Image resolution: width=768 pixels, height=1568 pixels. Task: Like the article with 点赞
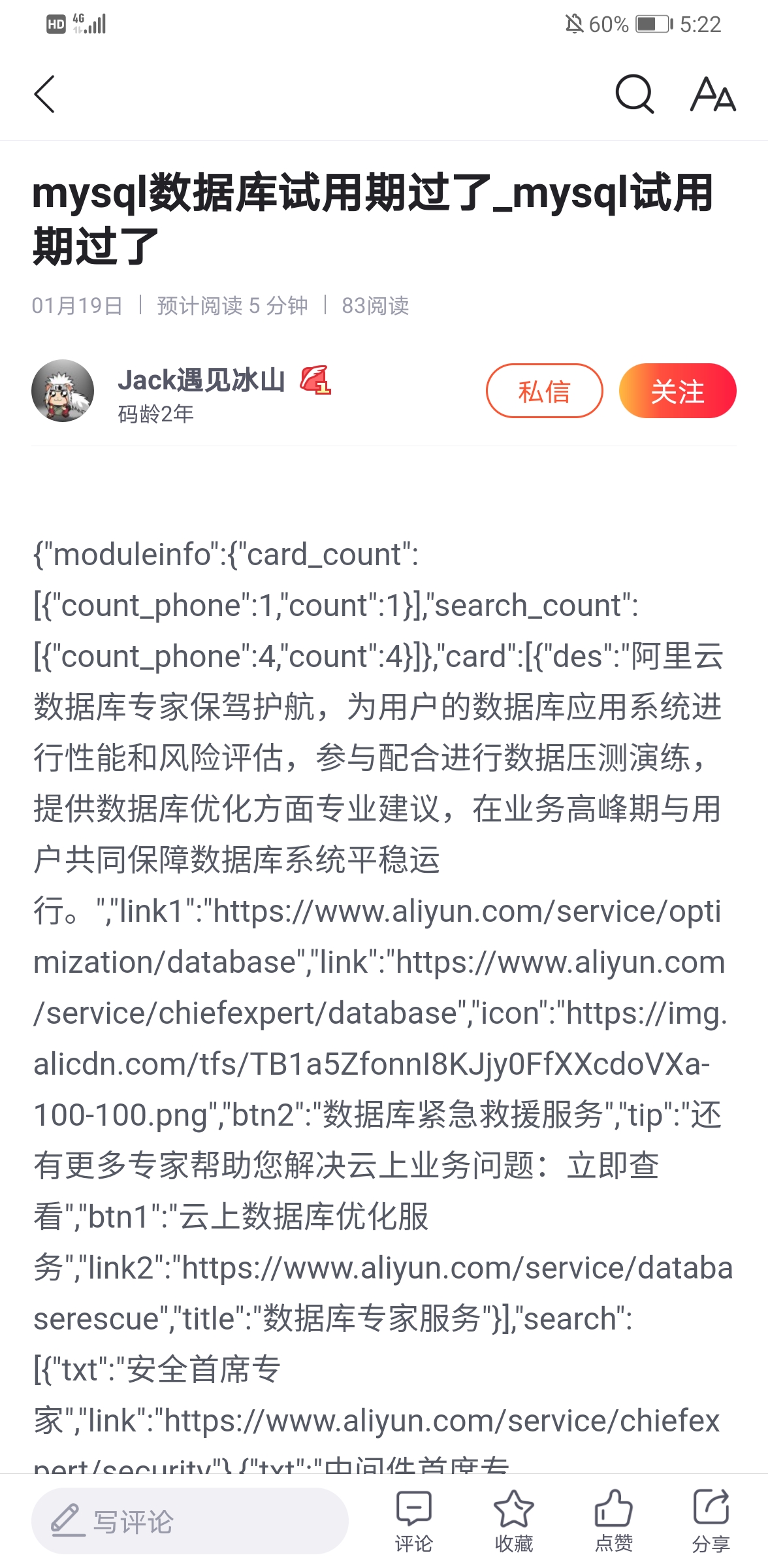pyautogui.click(x=613, y=1521)
